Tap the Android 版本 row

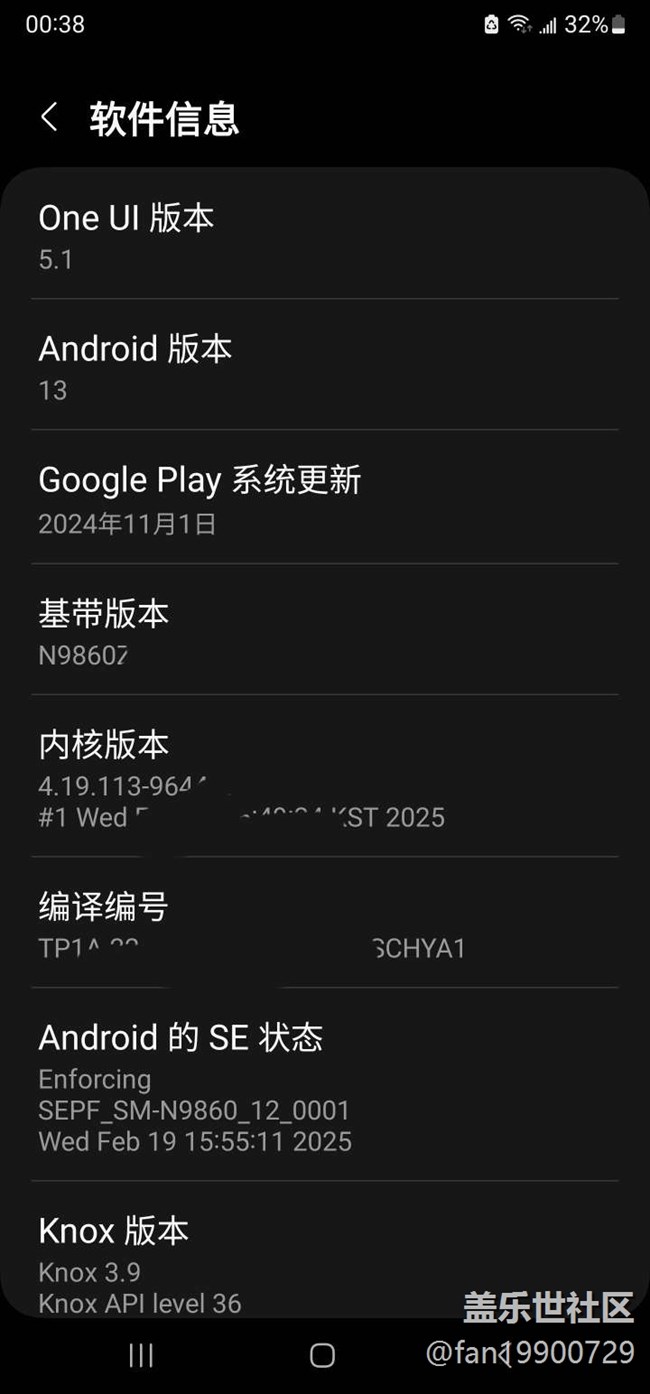point(324,366)
